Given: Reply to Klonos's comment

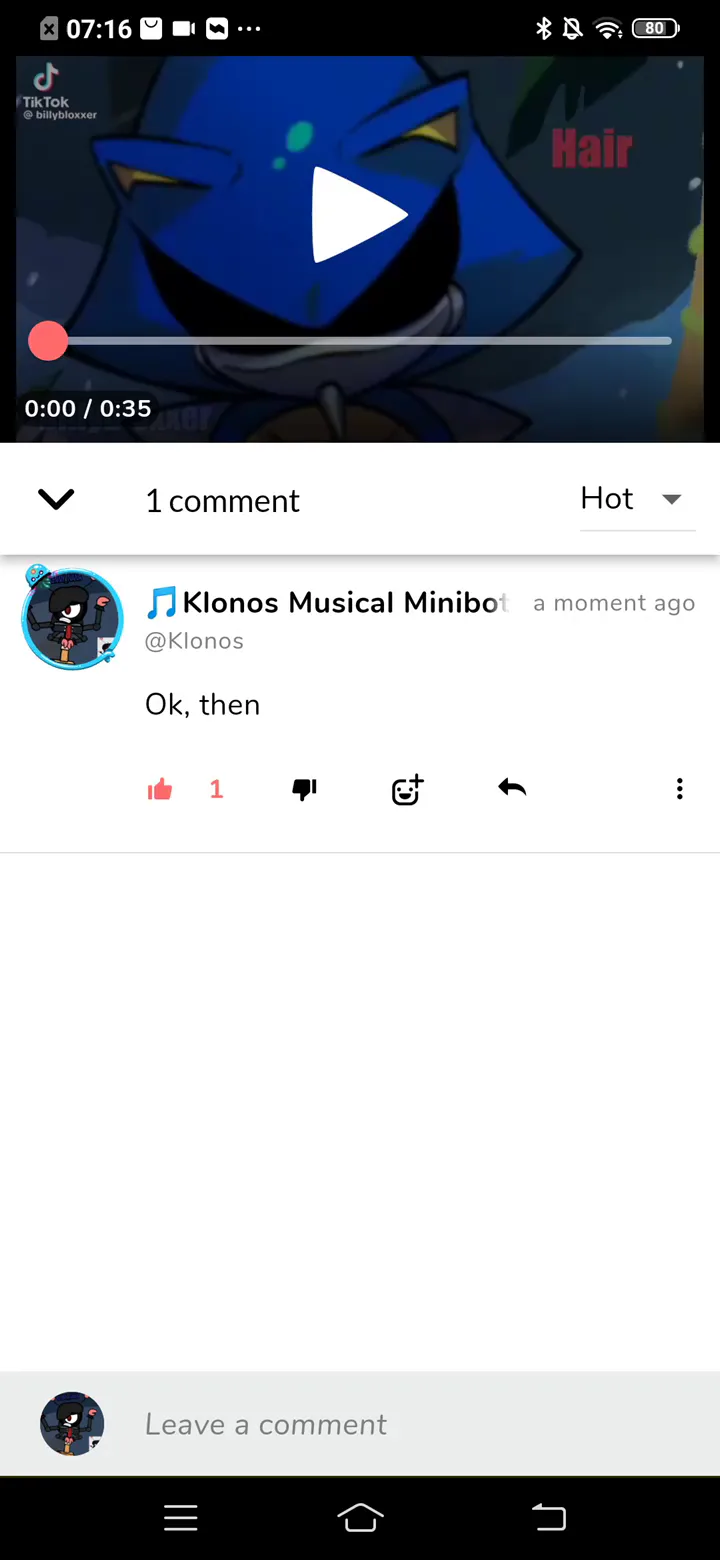Looking at the screenshot, I should pyautogui.click(x=512, y=789).
